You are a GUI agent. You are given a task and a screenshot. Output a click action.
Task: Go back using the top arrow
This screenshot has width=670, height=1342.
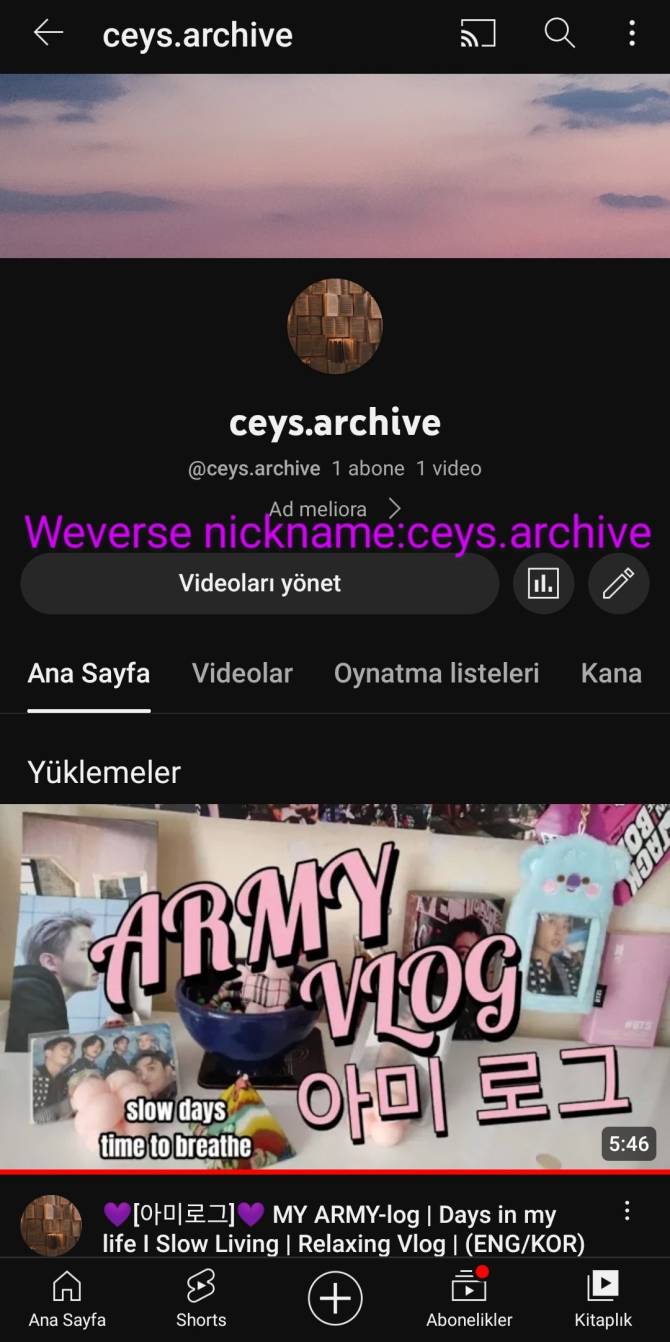pos(47,33)
